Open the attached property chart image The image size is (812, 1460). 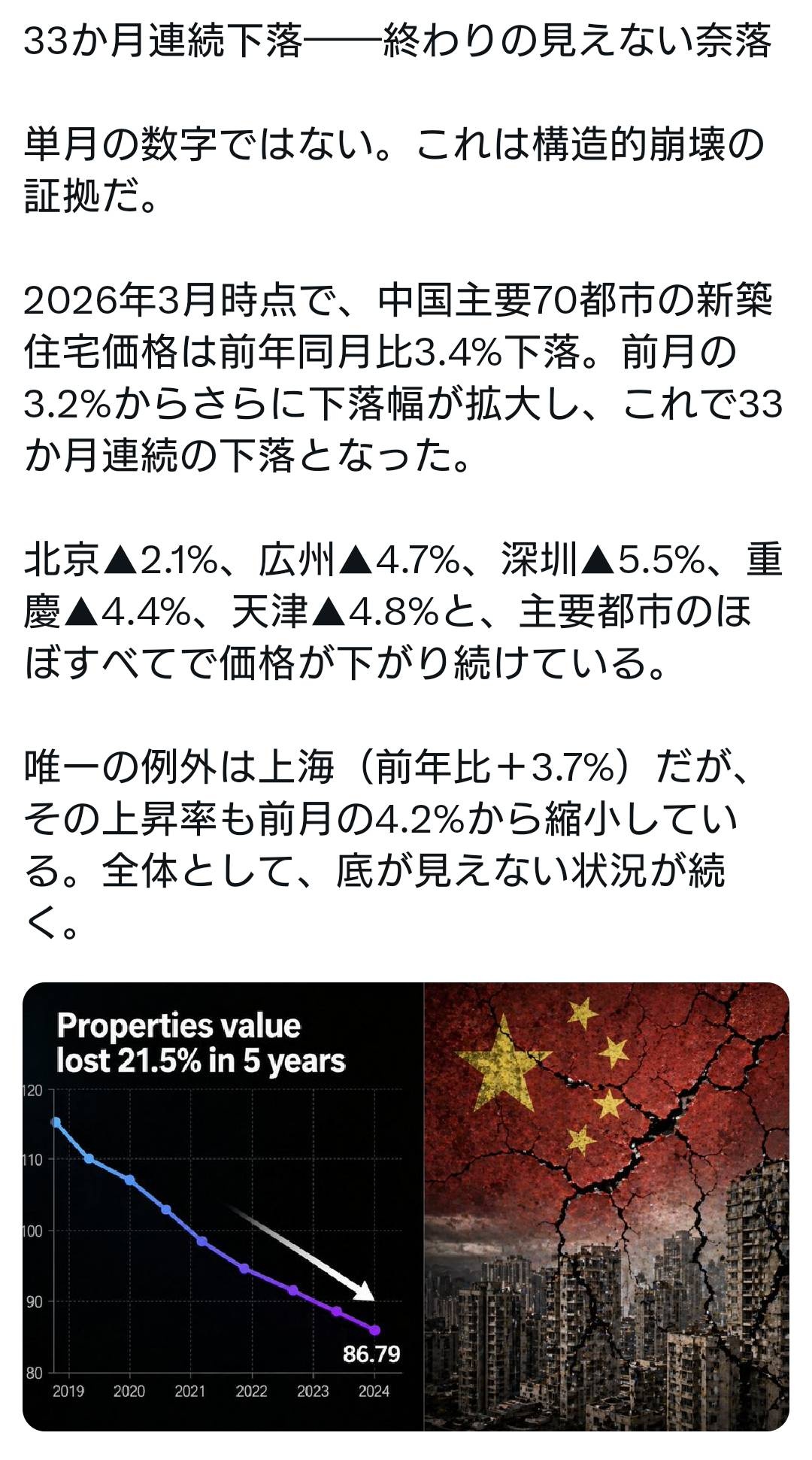[x=223, y=1207]
